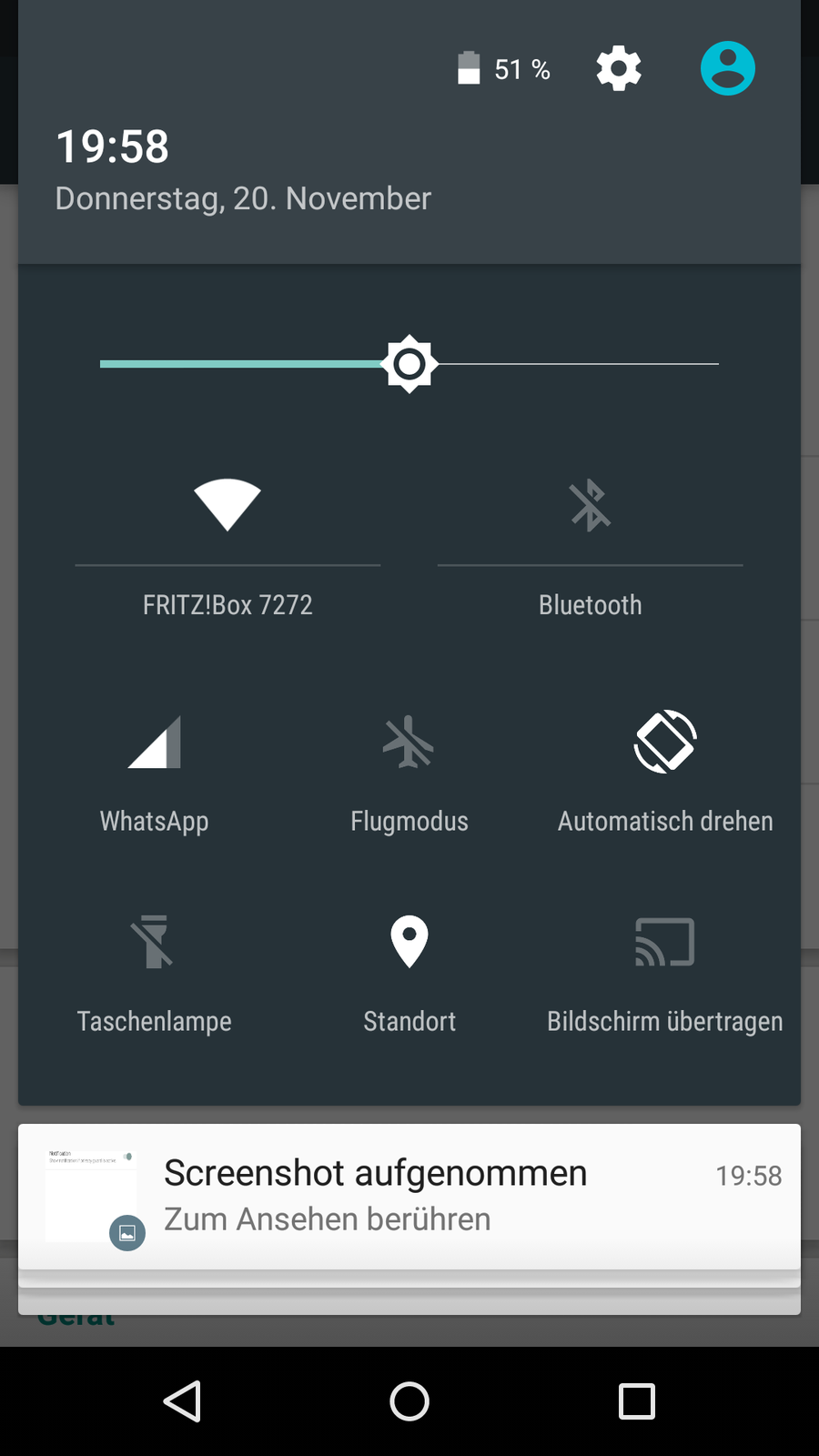This screenshot has height=1456, width=819.
Task: Toggle Wi-Fi using the Wi-Fi icon
Action: (227, 504)
